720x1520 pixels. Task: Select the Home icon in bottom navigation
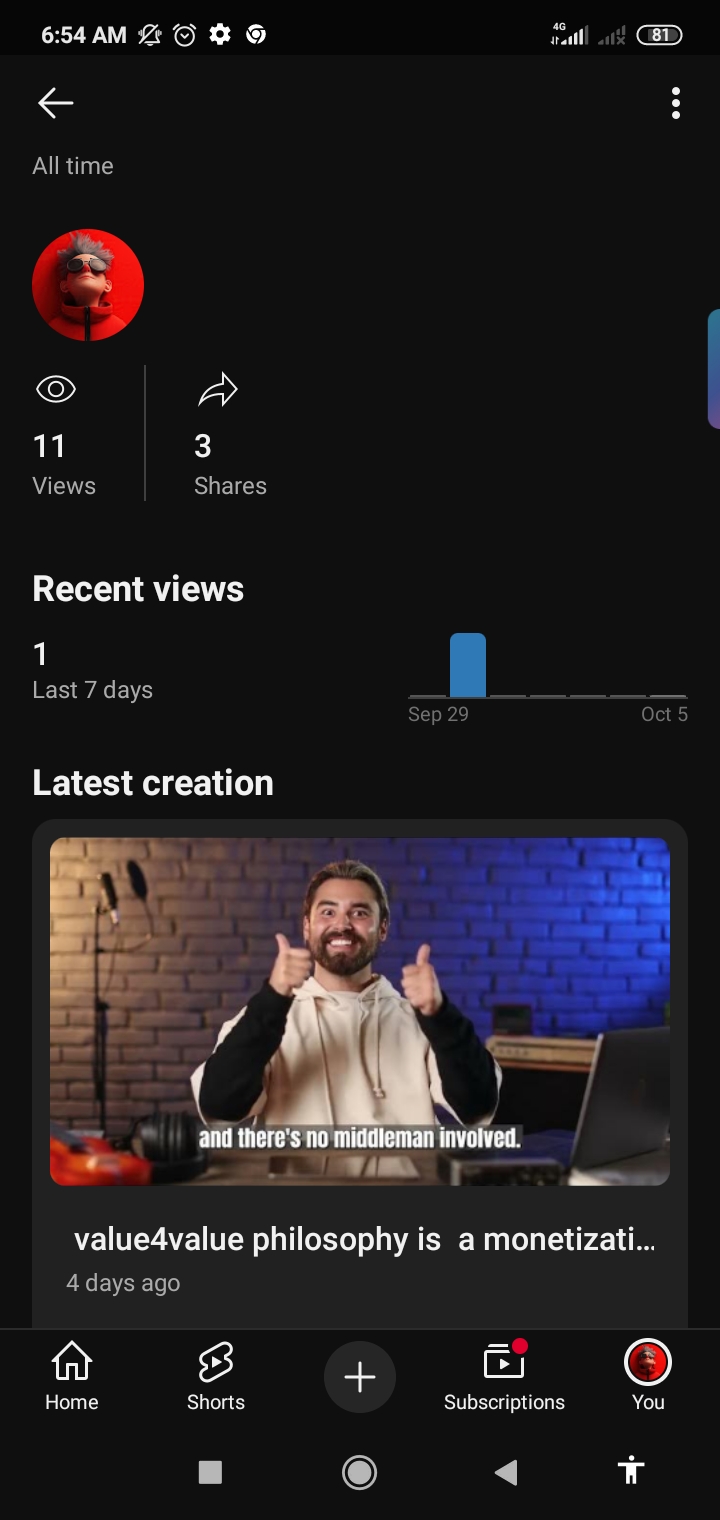point(70,1377)
